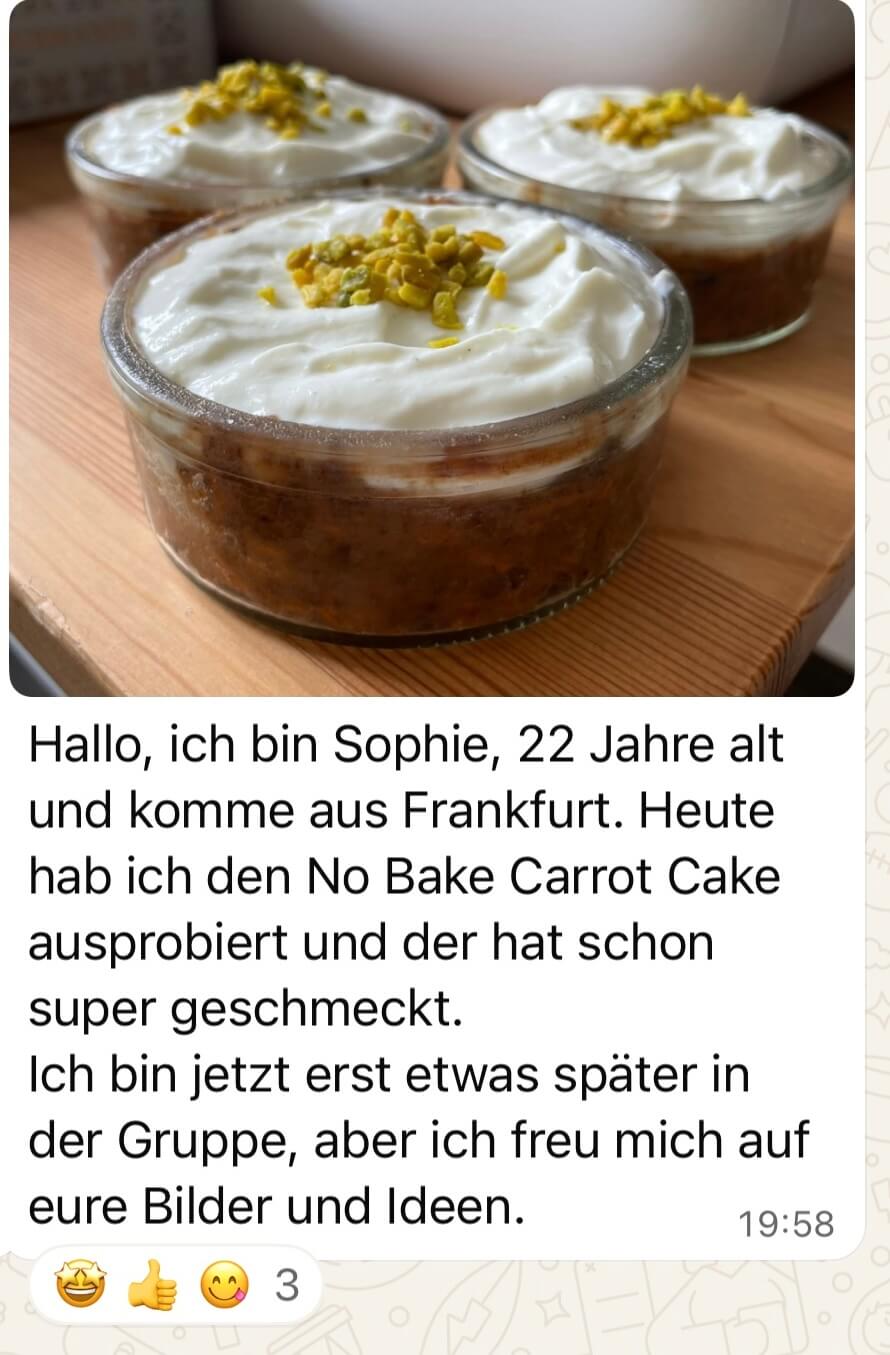Open the carrot cake photo in Sophie's message

tap(431, 348)
